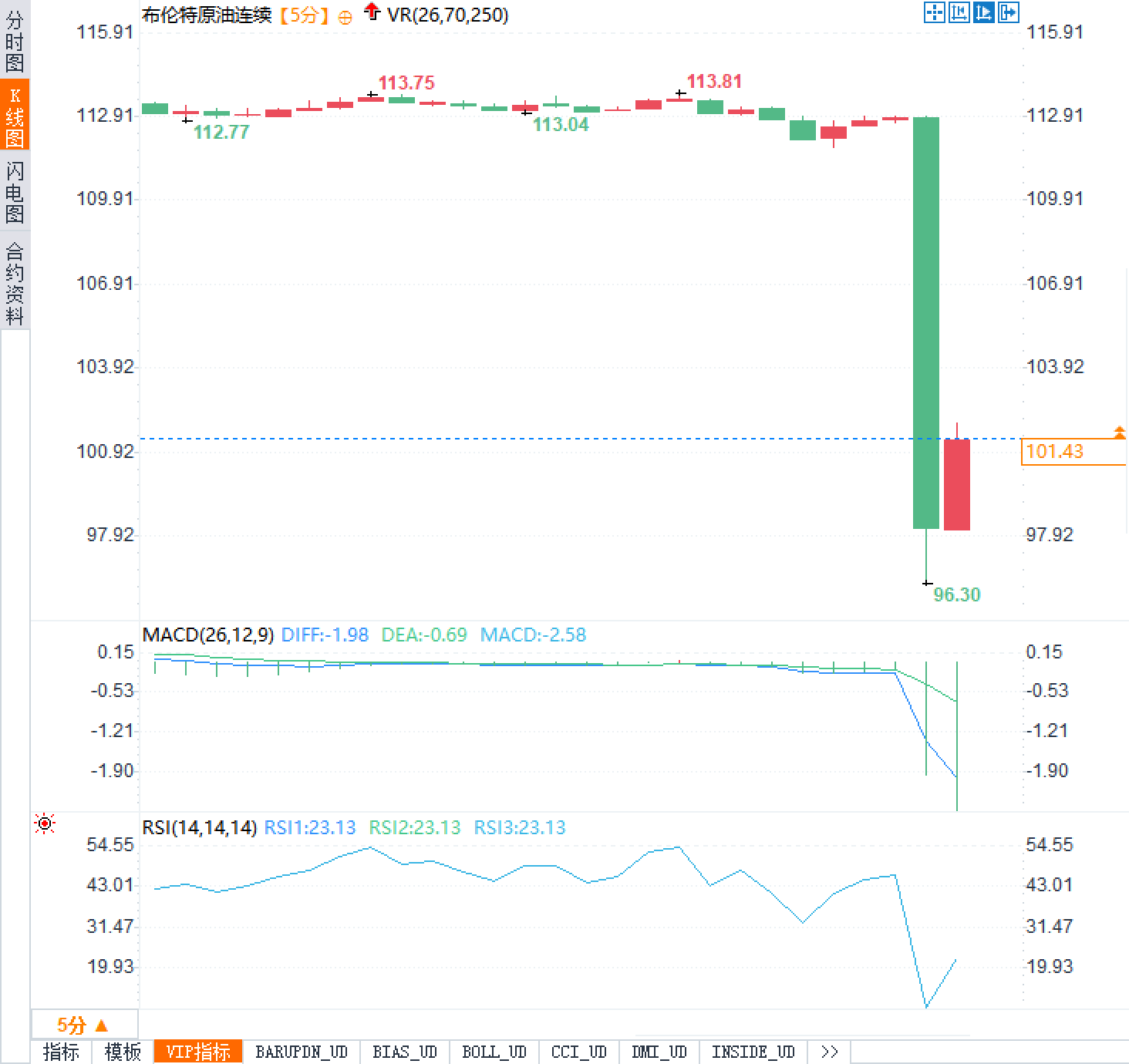This screenshot has height=1064, width=1129.
Task: Tap the orange circle-plus icon beside 5分
Action: coord(345,17)
